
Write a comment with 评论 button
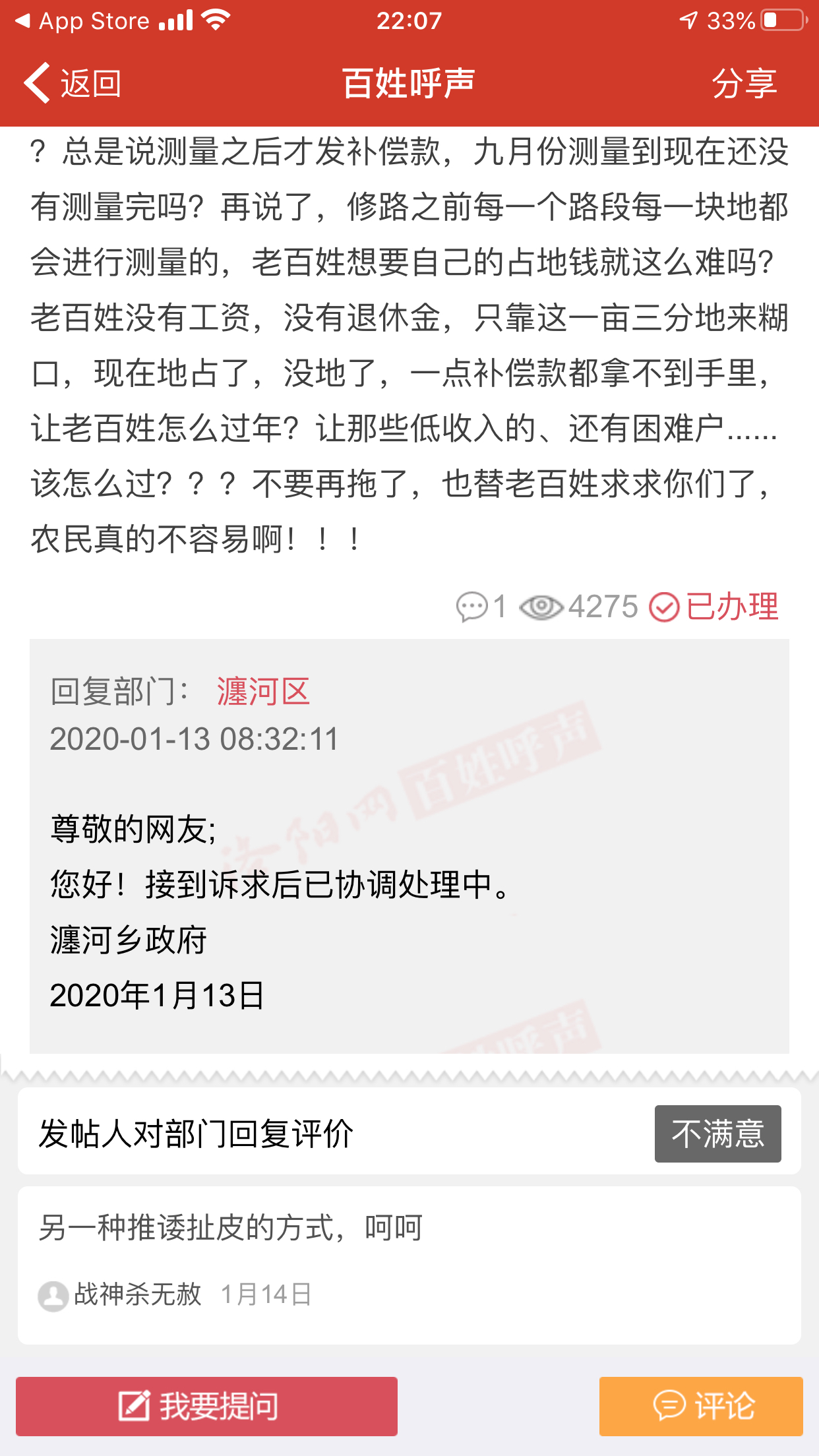[701, 1406]
